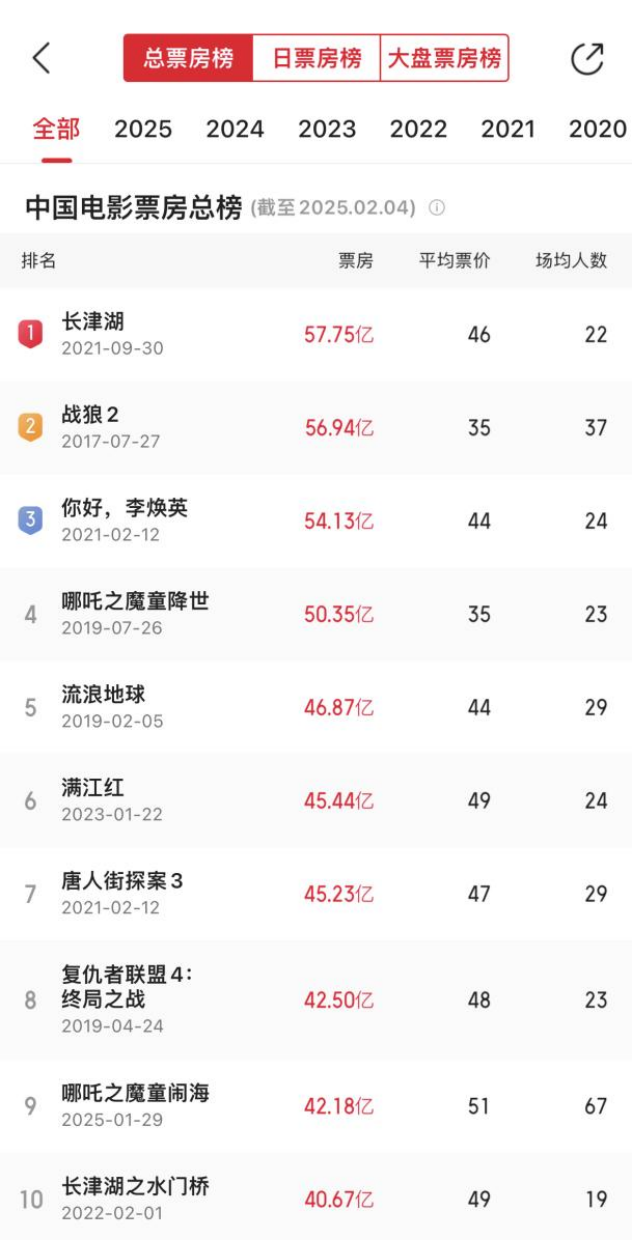View 你好，李焕英 box office details
Screen dimensions: 632x1240
(x=316, y=521)
